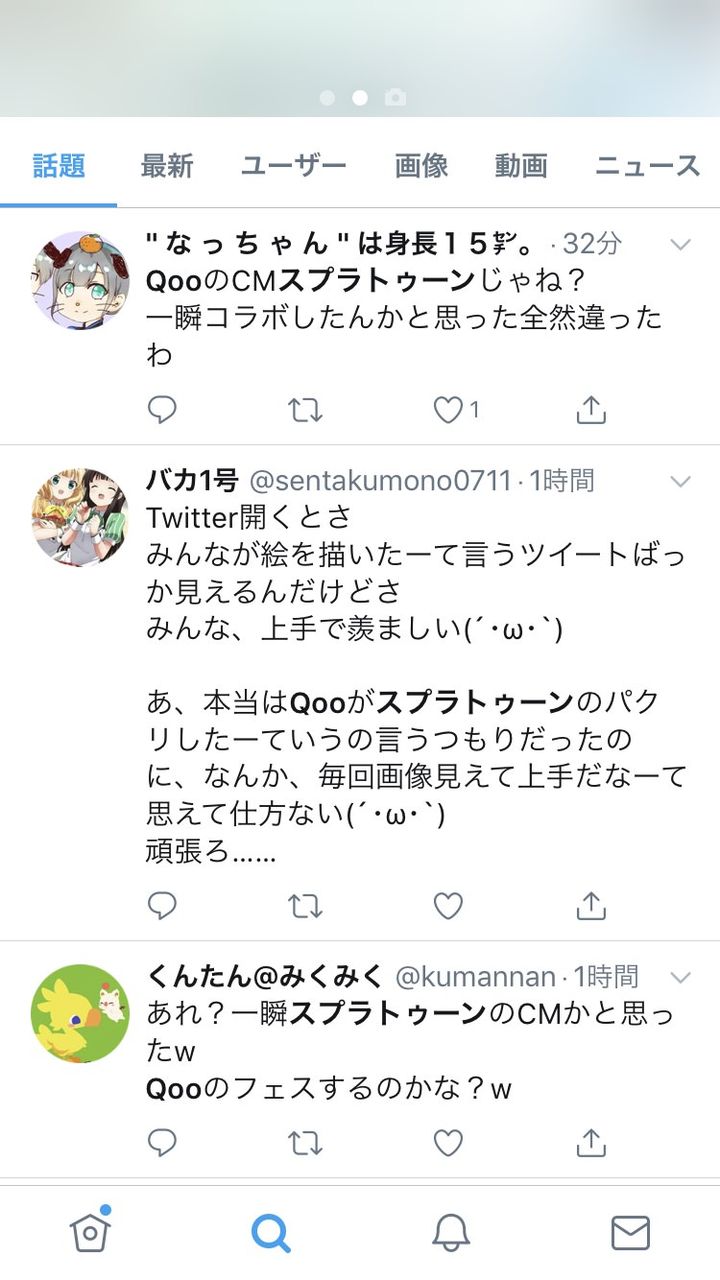Like くんたん's tweet
This screenshot has width=720, height=1280.
tap(447, 1143)
